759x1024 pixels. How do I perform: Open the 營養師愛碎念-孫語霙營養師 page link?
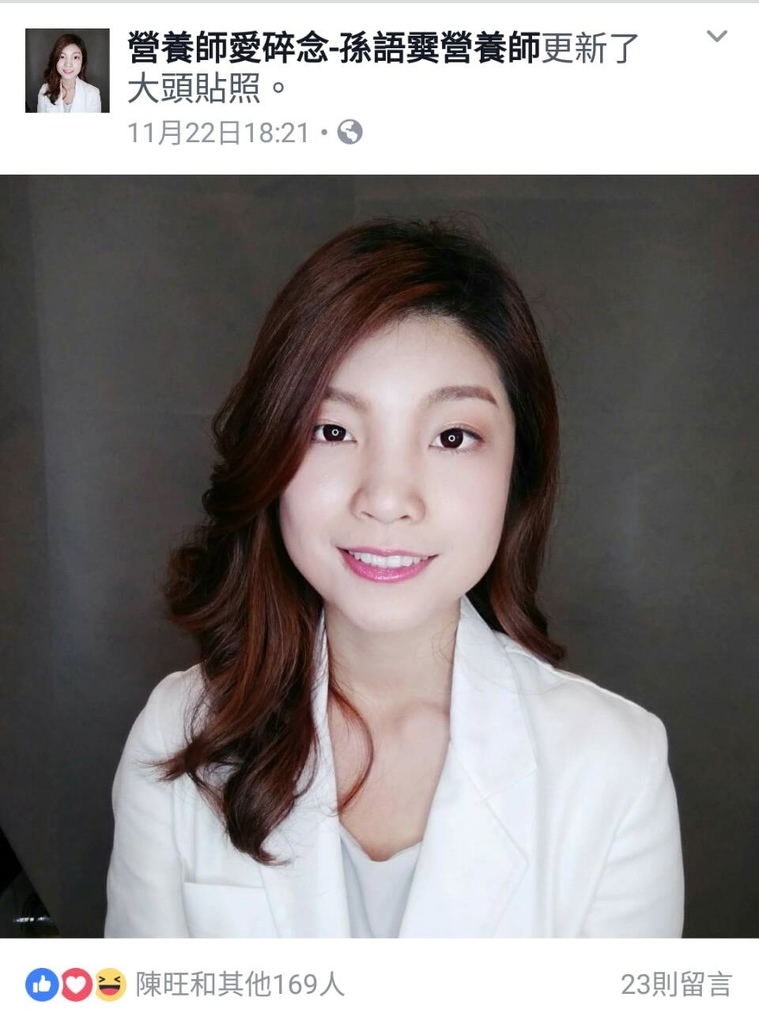pos(334,48)
